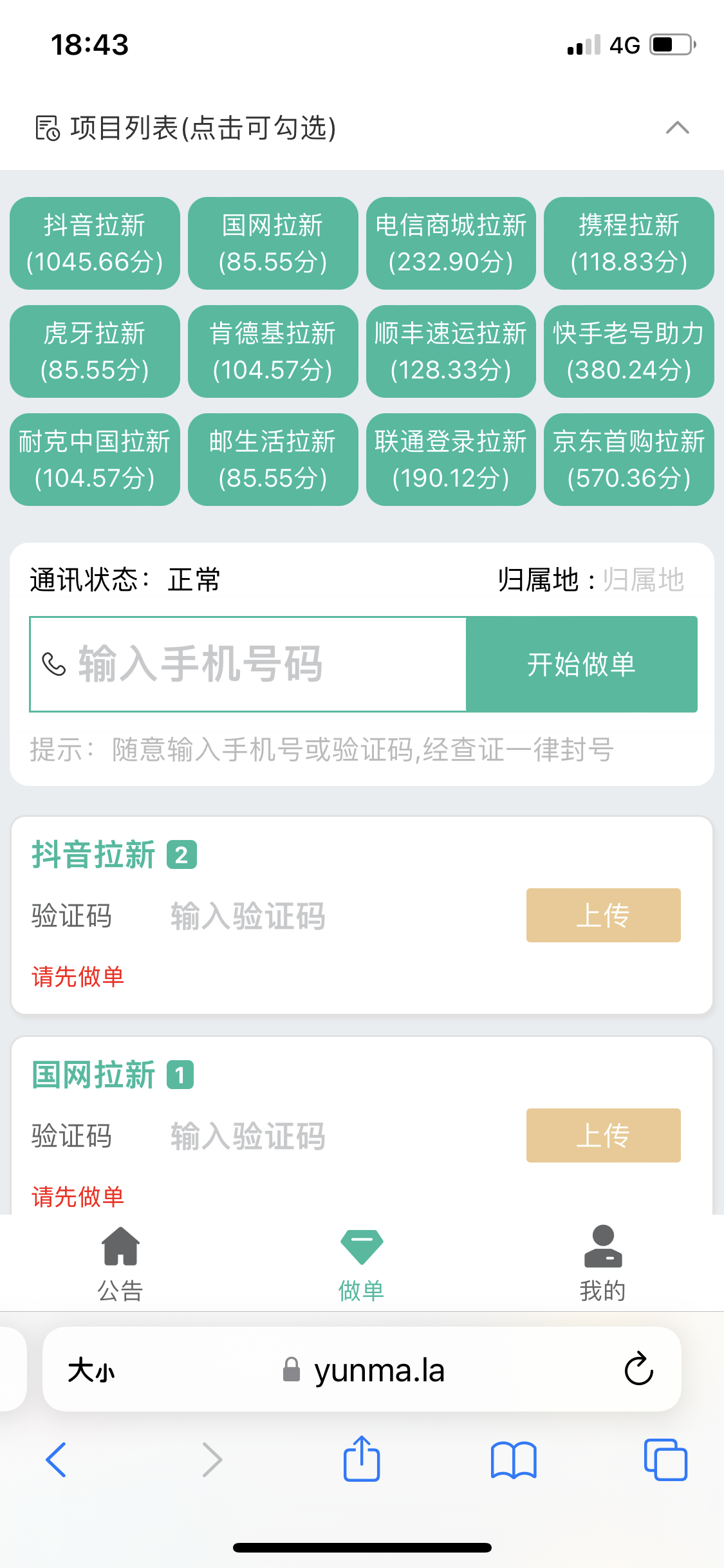Select the 抖音拉新 project chip
Image resolution: width=724 pixels, height=1568 pixels.
(x=95, y=243)
